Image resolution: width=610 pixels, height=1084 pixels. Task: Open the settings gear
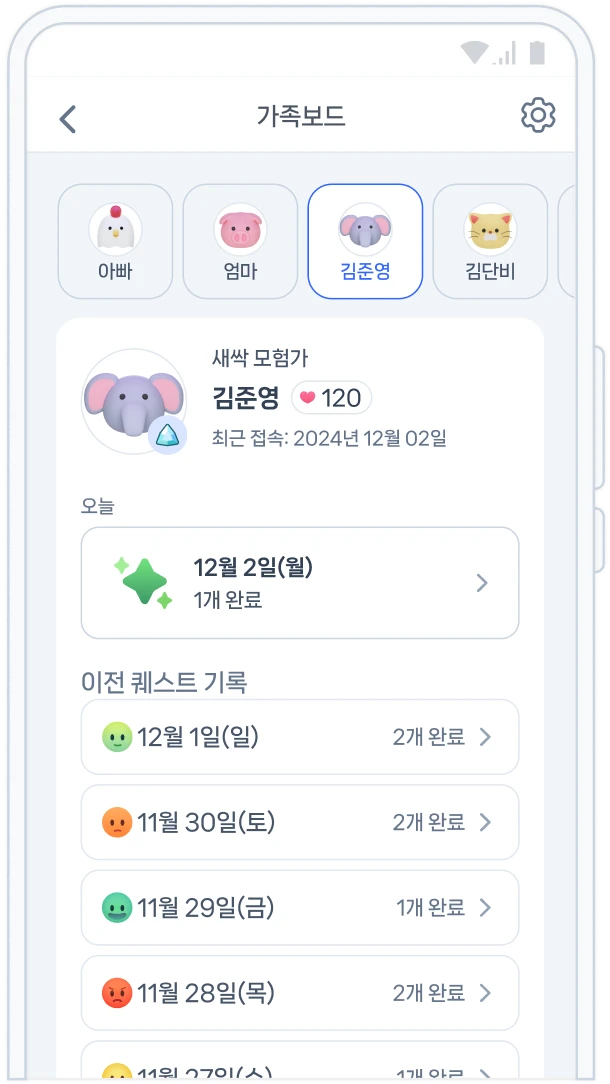(538, 115)
